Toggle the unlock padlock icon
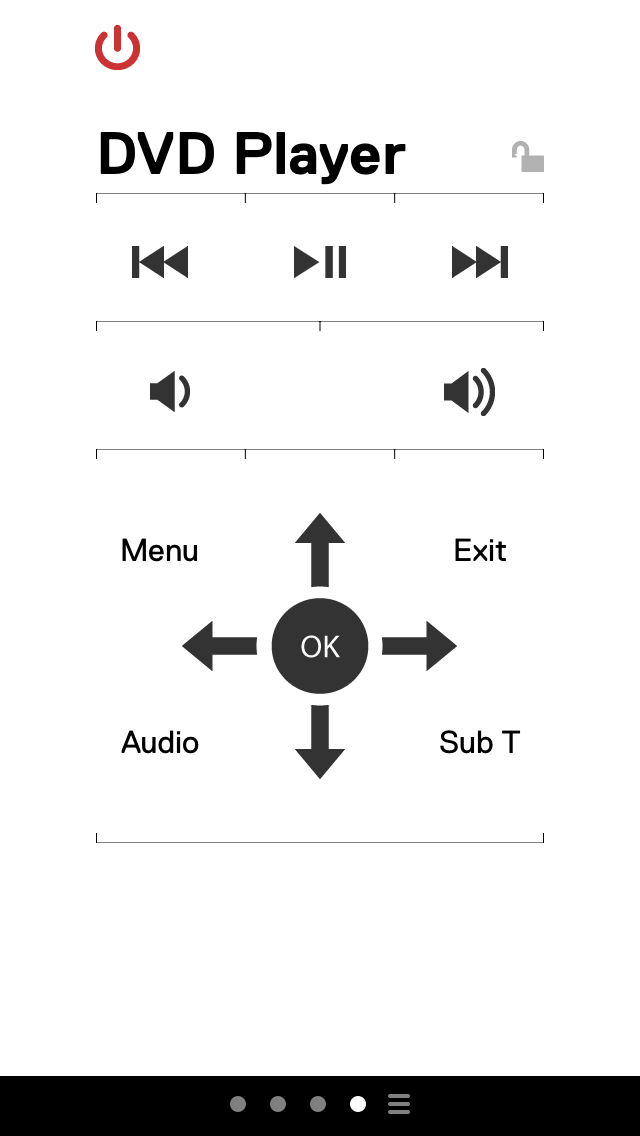The width and height of the screenshot is (640, 1136). [528, 157]
